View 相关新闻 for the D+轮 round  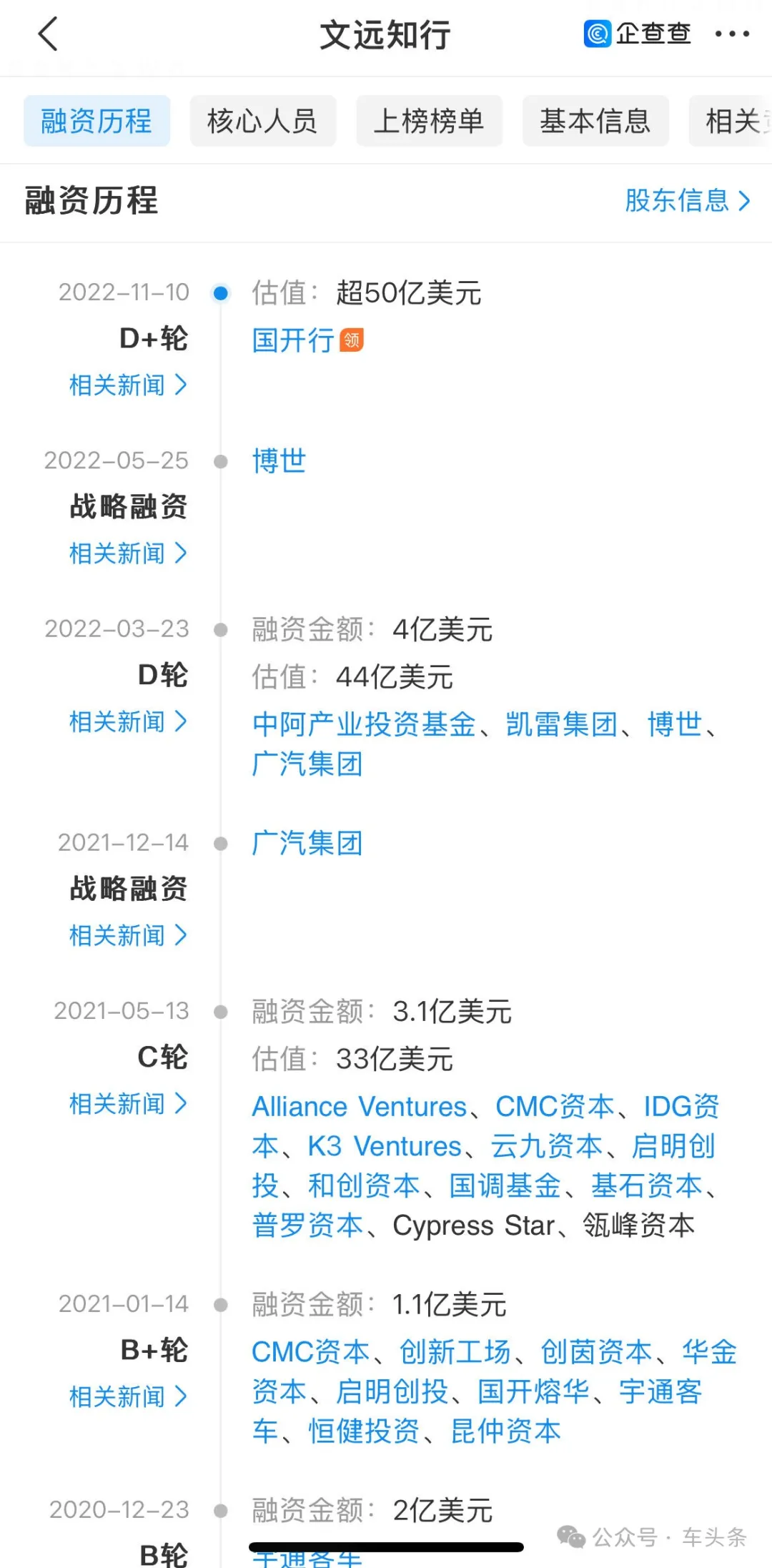click(x=128, y=385)
